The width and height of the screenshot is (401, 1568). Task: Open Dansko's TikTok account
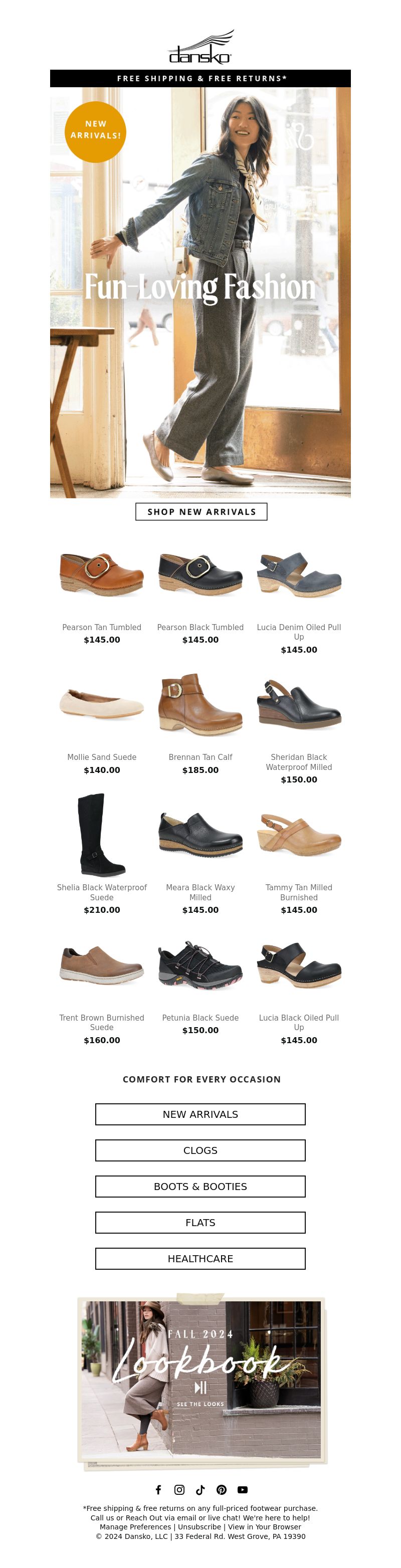pyautogui.click(x=200, y=1489)
